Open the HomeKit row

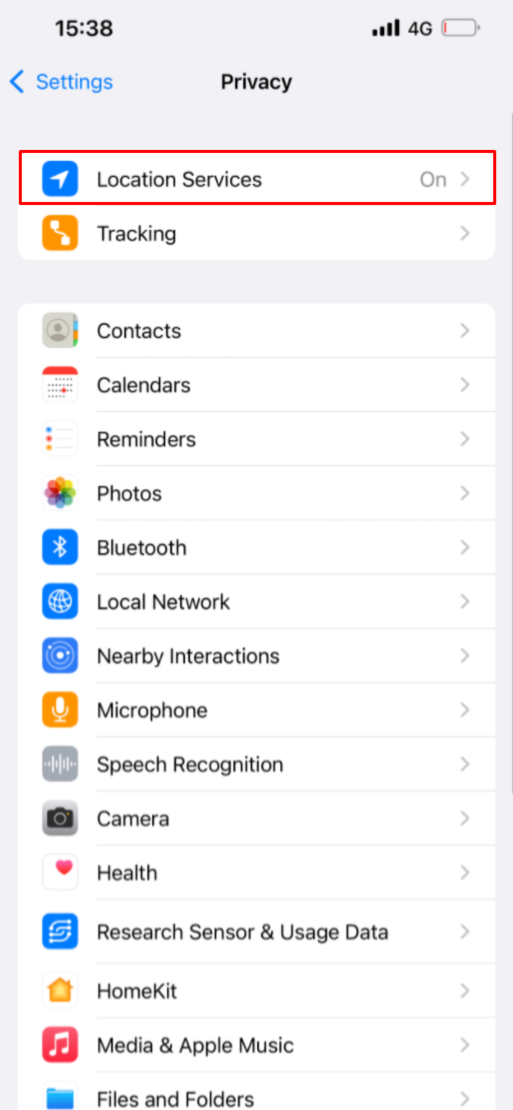pyautogui.click(x=256, y=990)
